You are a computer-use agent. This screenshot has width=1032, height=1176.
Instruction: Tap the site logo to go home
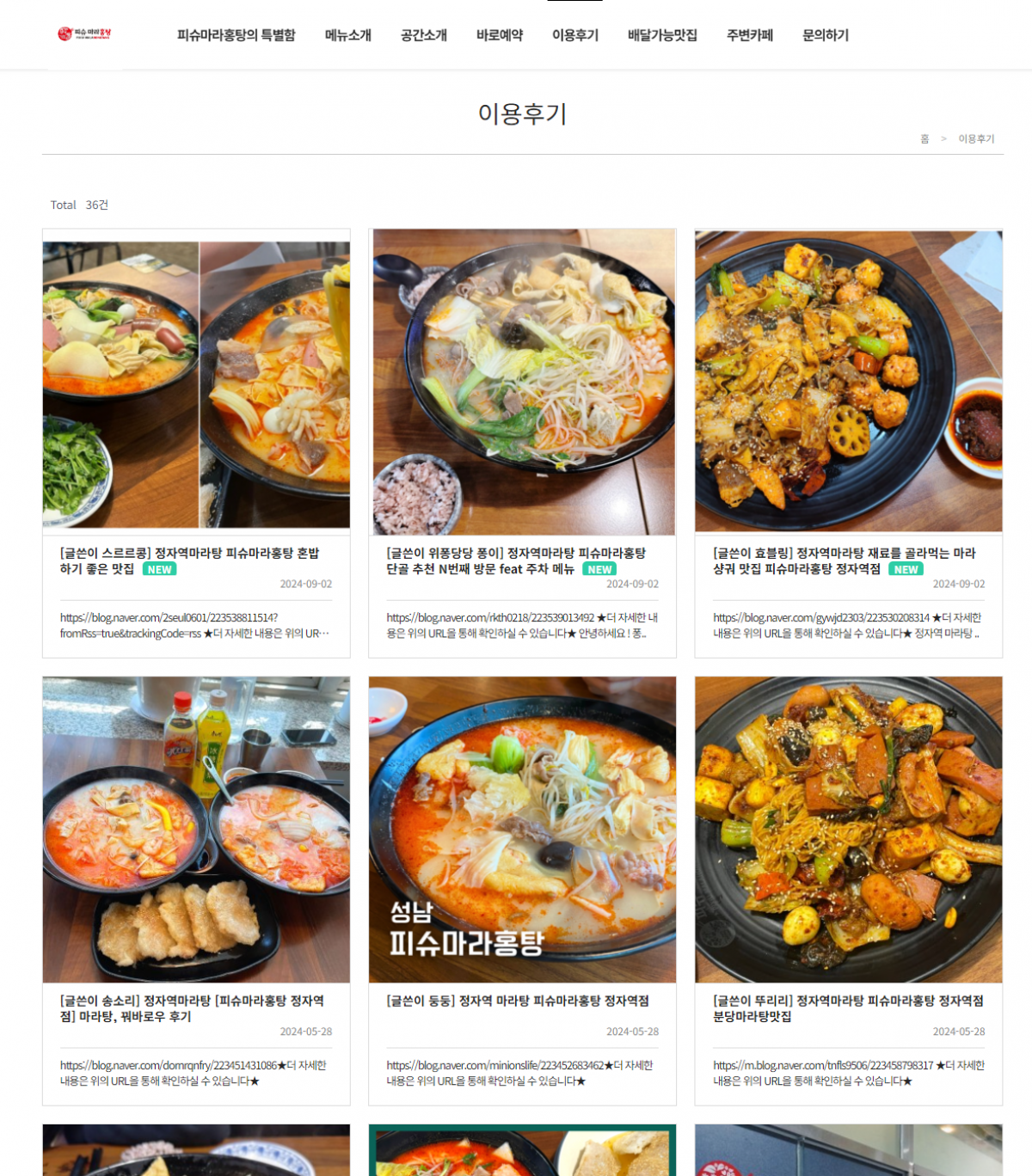[x=84, y=34]
